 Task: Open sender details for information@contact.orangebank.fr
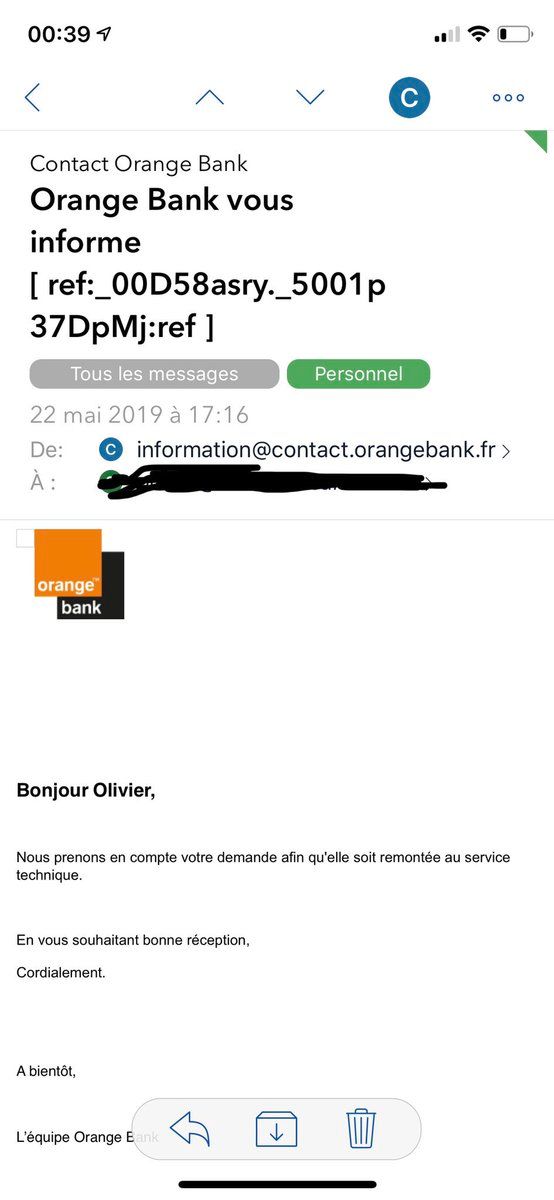316,450
